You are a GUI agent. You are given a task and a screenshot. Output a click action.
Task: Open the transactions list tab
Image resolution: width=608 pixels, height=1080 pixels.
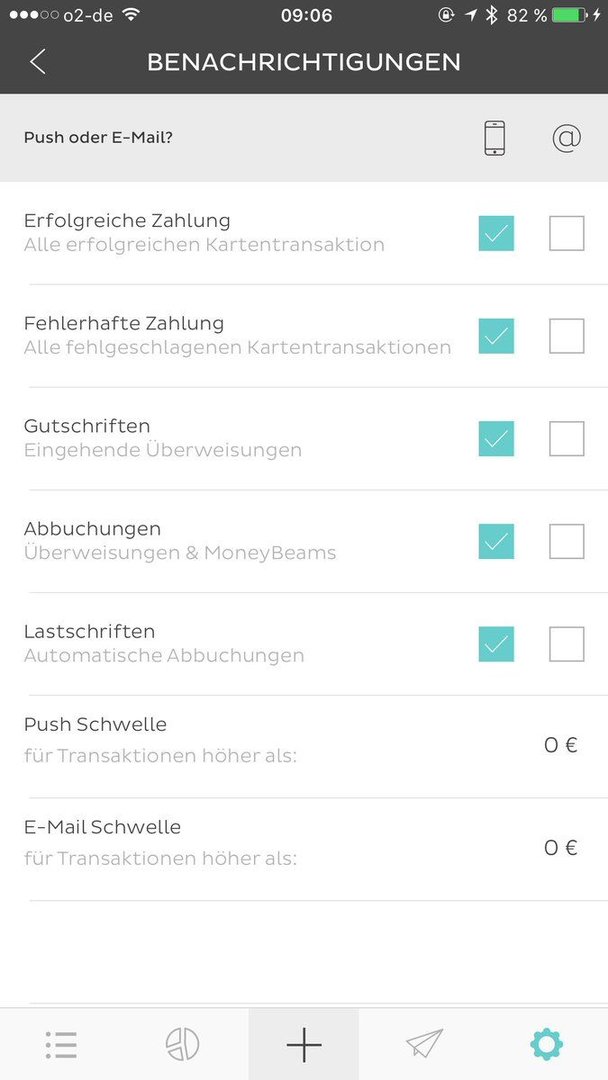coord(61,1045)
